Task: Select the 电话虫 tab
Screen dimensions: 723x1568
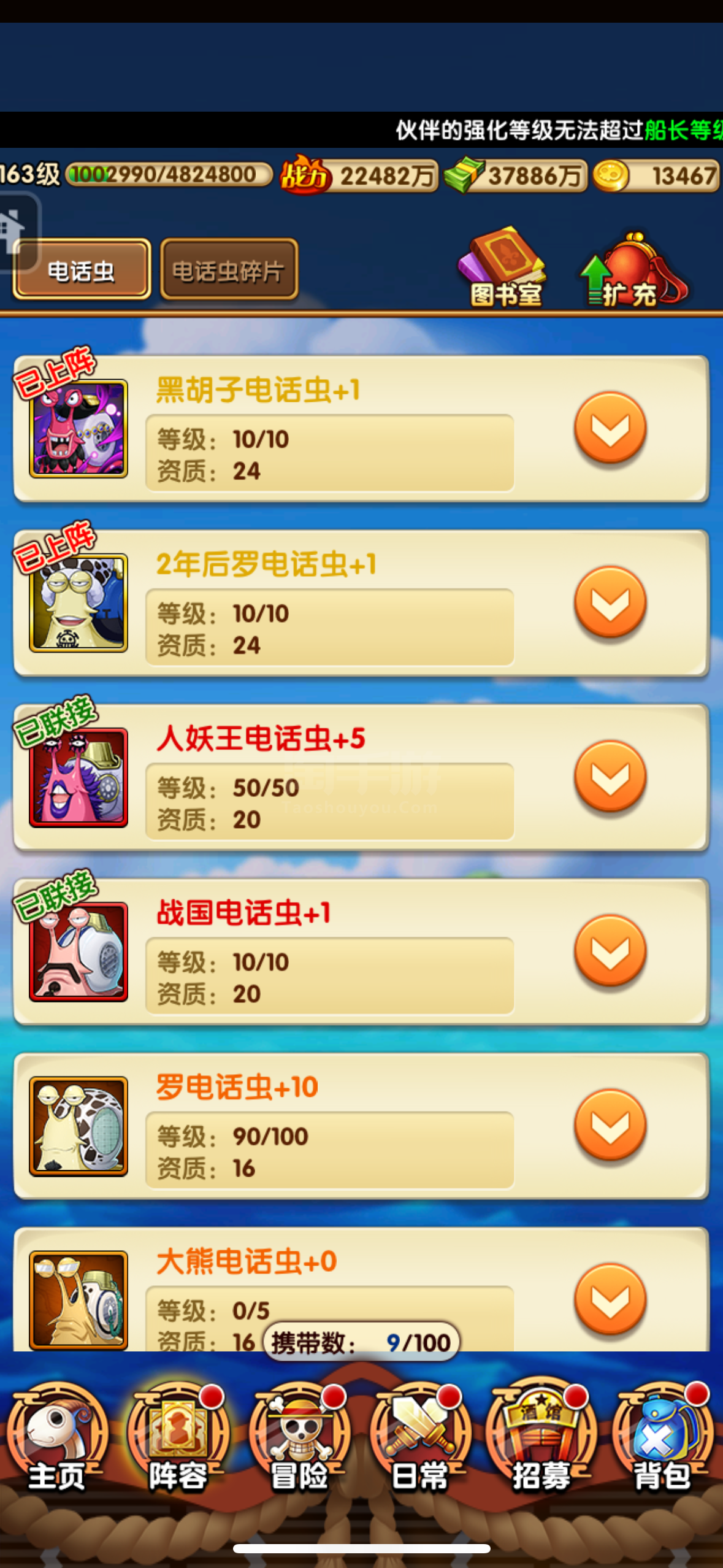Action: [x=82, y=269]
